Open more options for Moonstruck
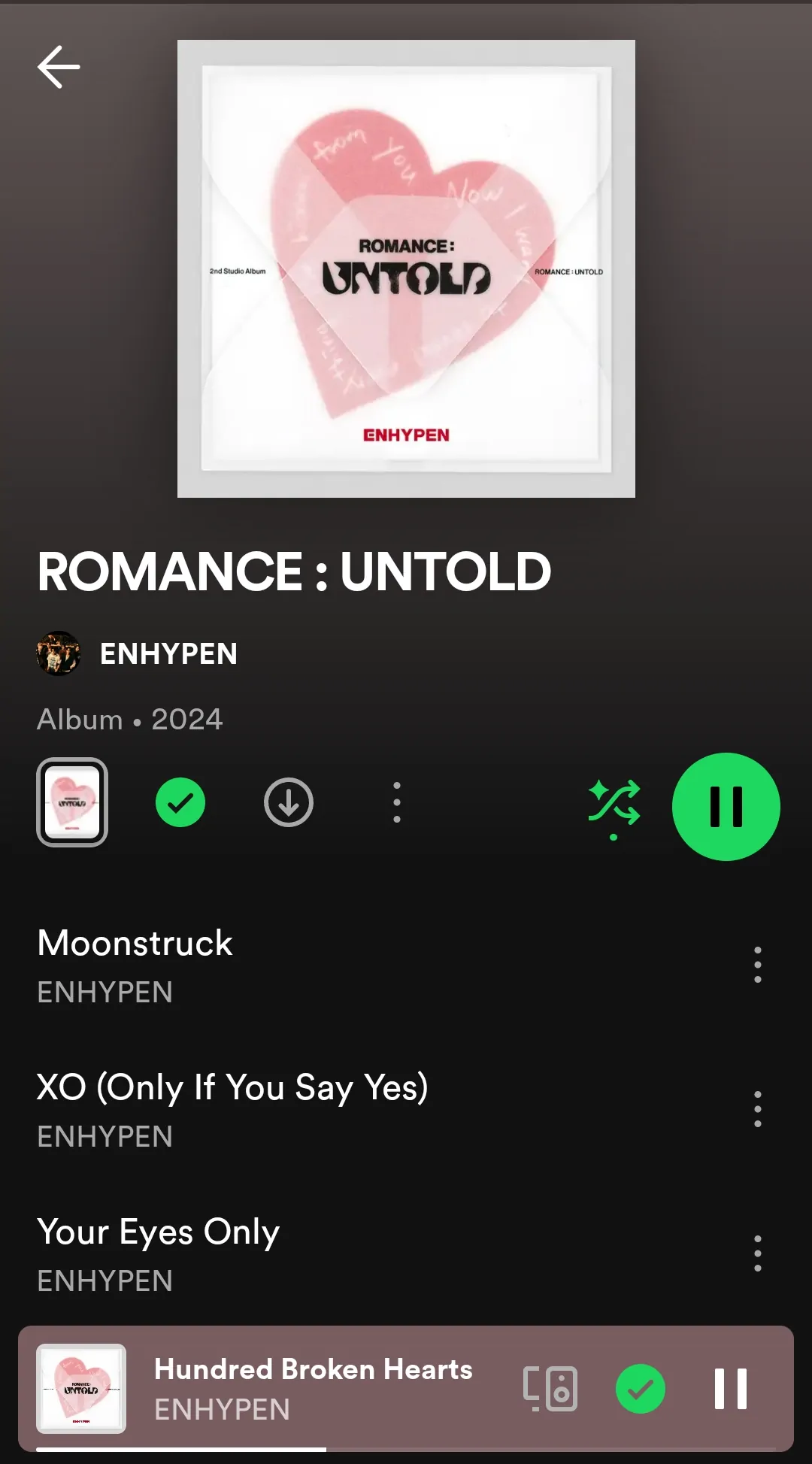 tap(757, 965)
